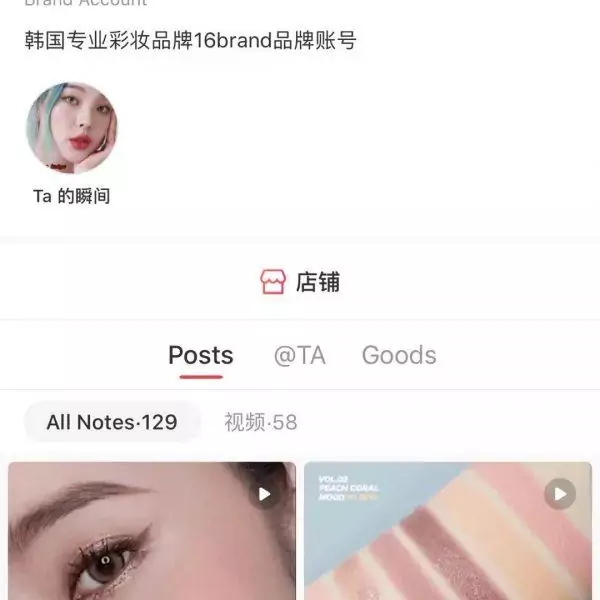The height and width of the screenshot is (600, 600).
Task: Switch to the Posts tab
Action: point(201,356)
